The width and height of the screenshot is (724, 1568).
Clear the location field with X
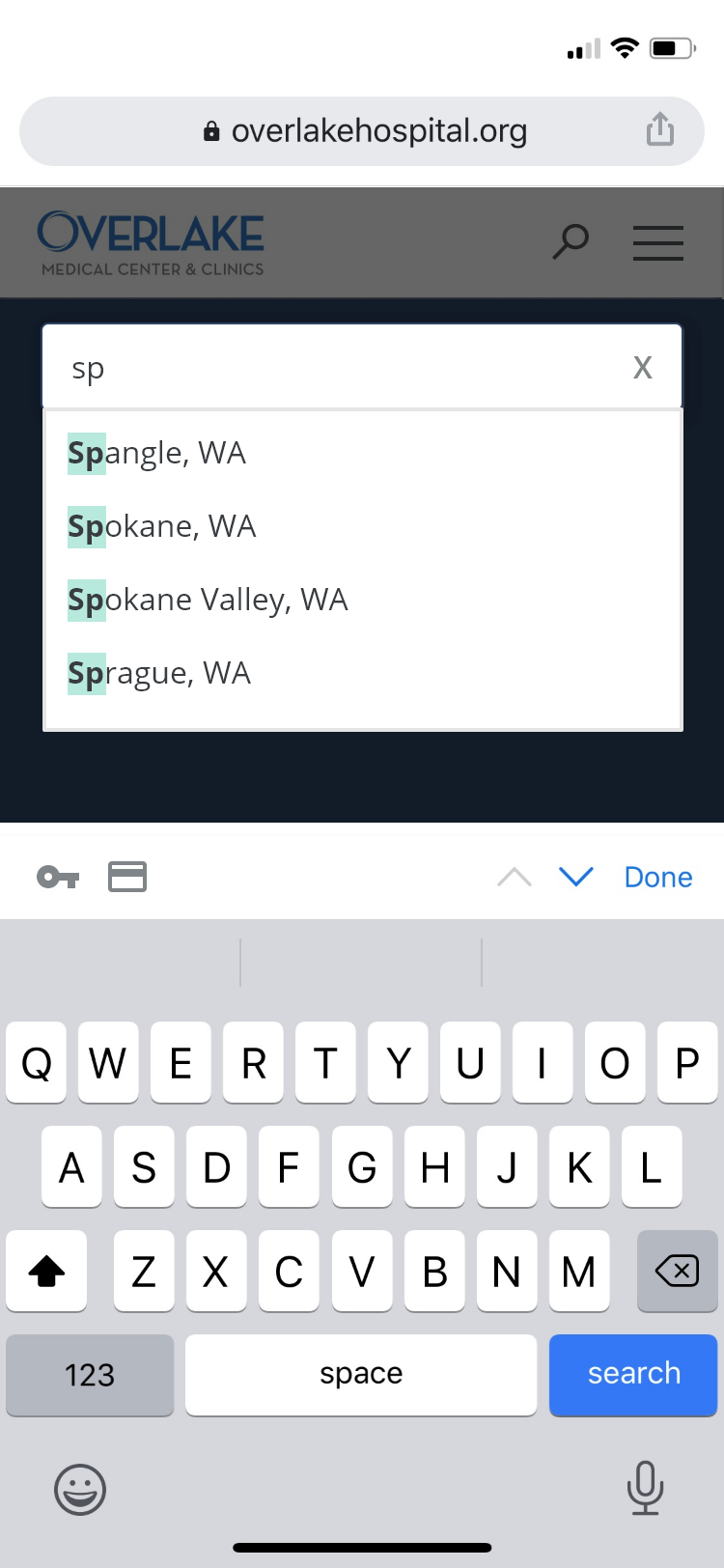643,367
